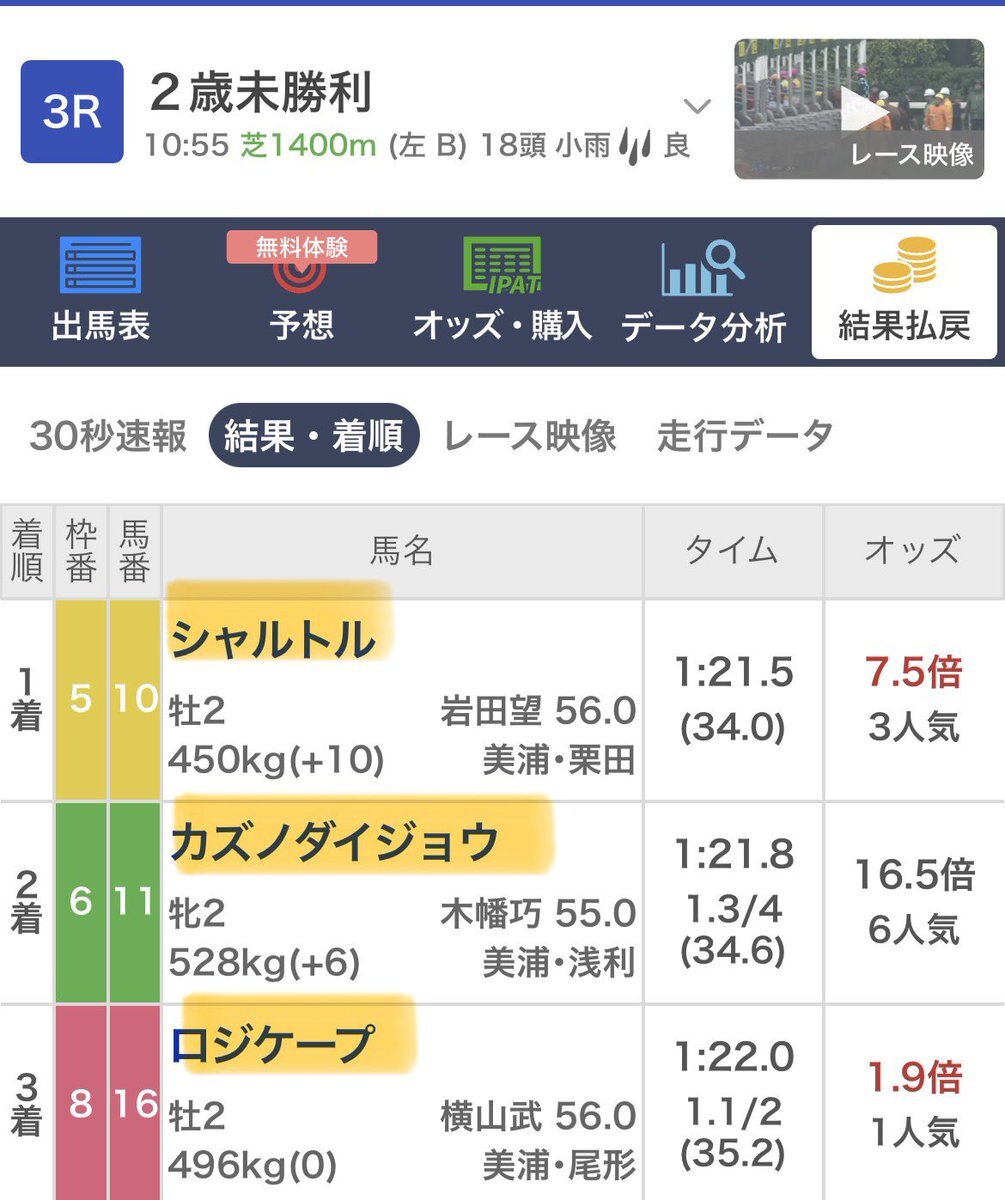Open horse カズノダイジョウ details

[x=334, y=842]
